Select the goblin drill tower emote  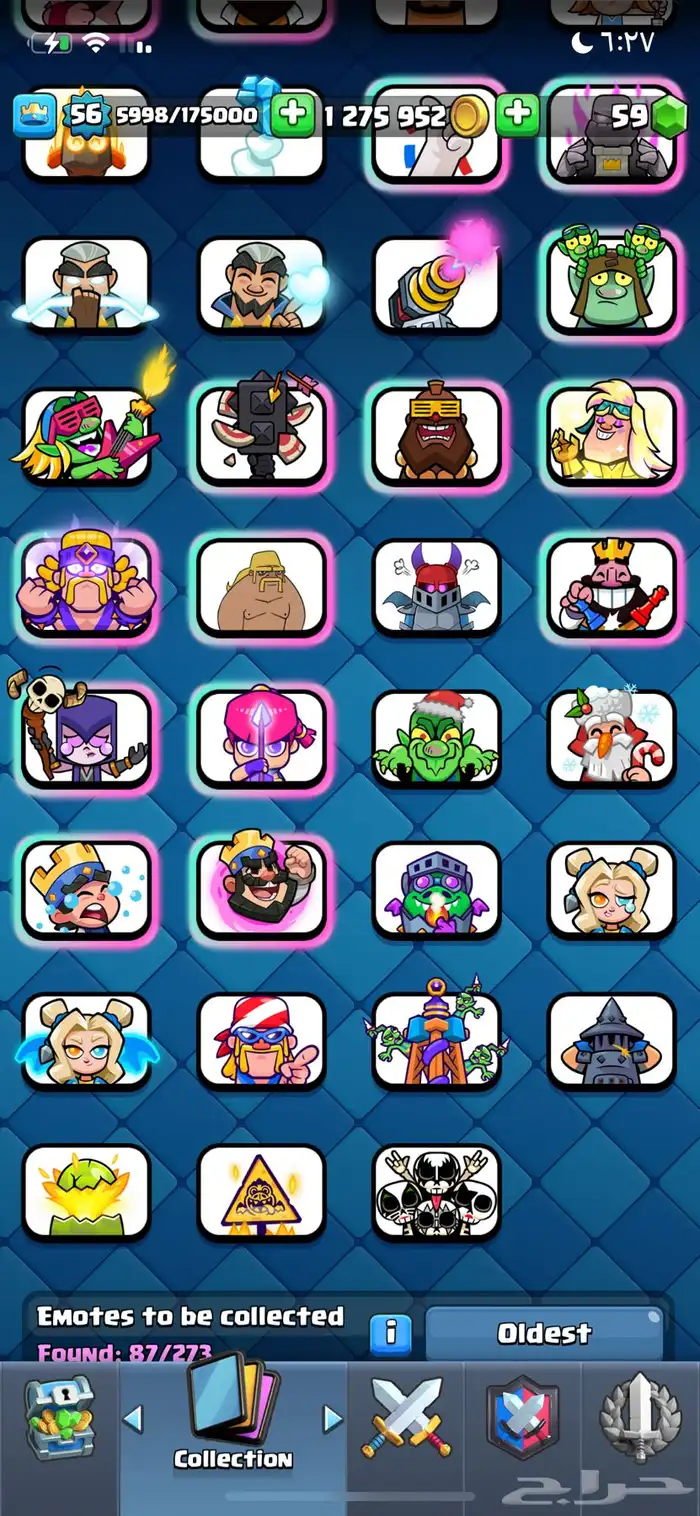pyautogui.click(x=436, y=1040)
